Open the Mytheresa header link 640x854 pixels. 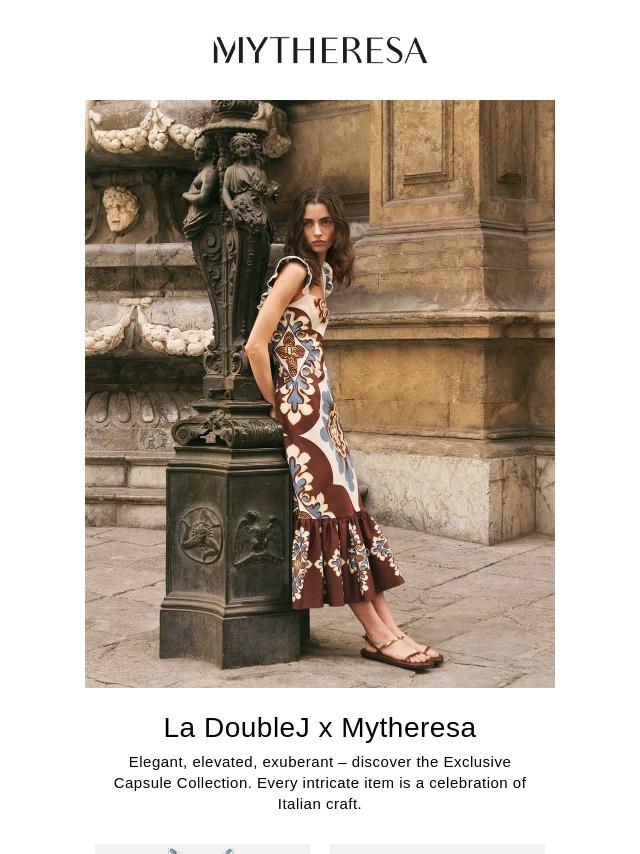[x=320, y=50]
